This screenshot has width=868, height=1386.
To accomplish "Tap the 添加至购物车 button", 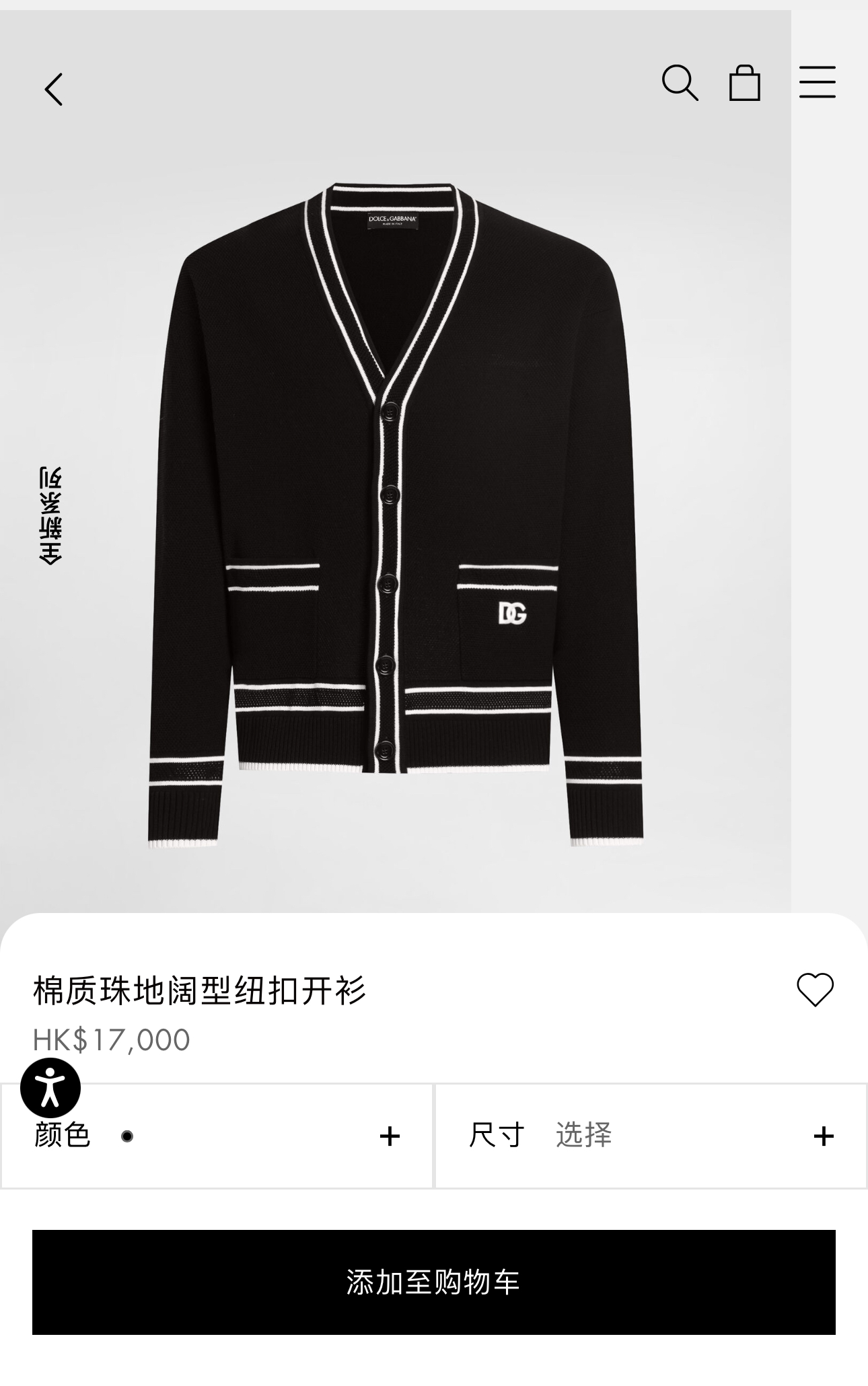I will point(434,1282).
